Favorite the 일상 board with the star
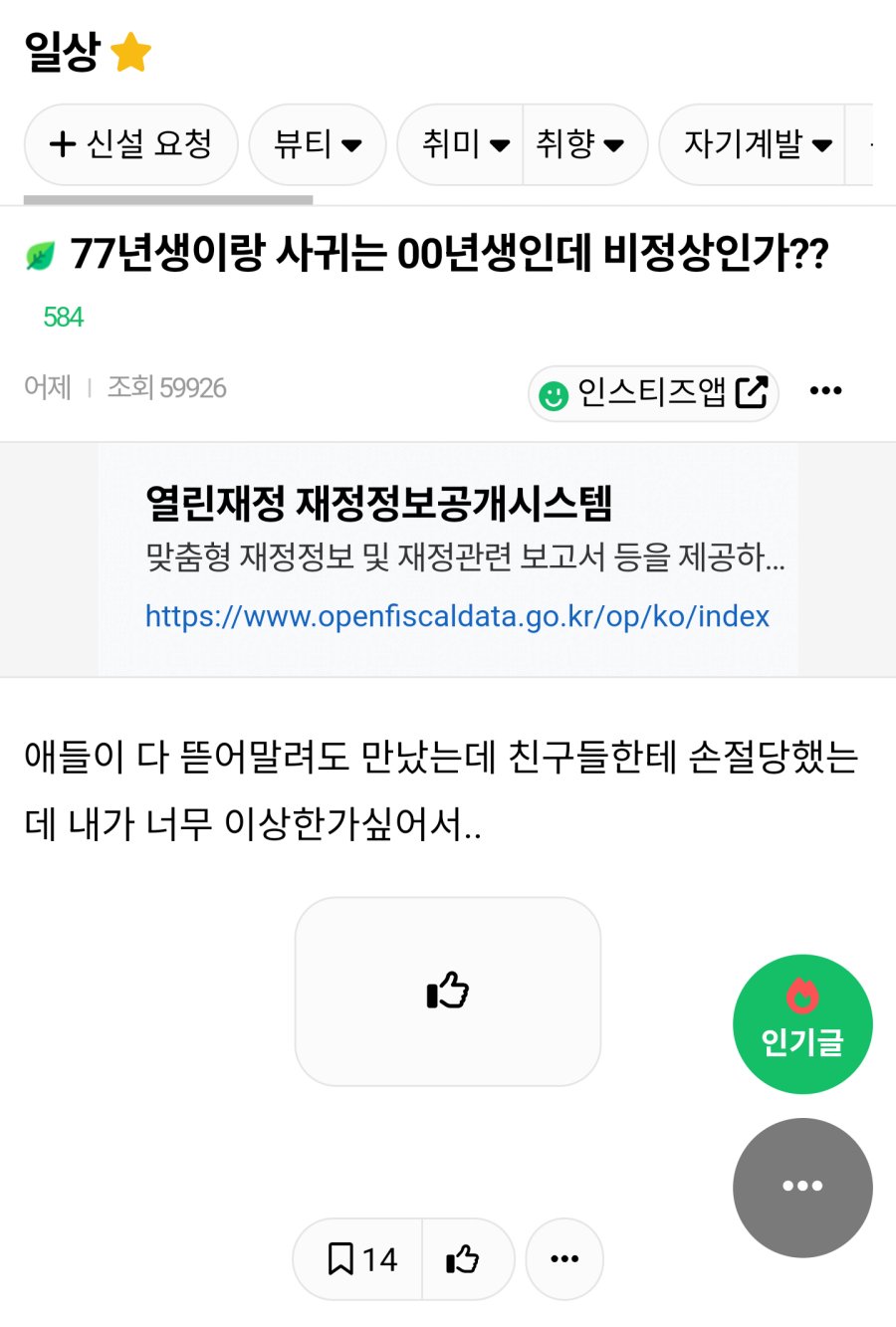The image size is (896, 1327). (x=130, y=52)
